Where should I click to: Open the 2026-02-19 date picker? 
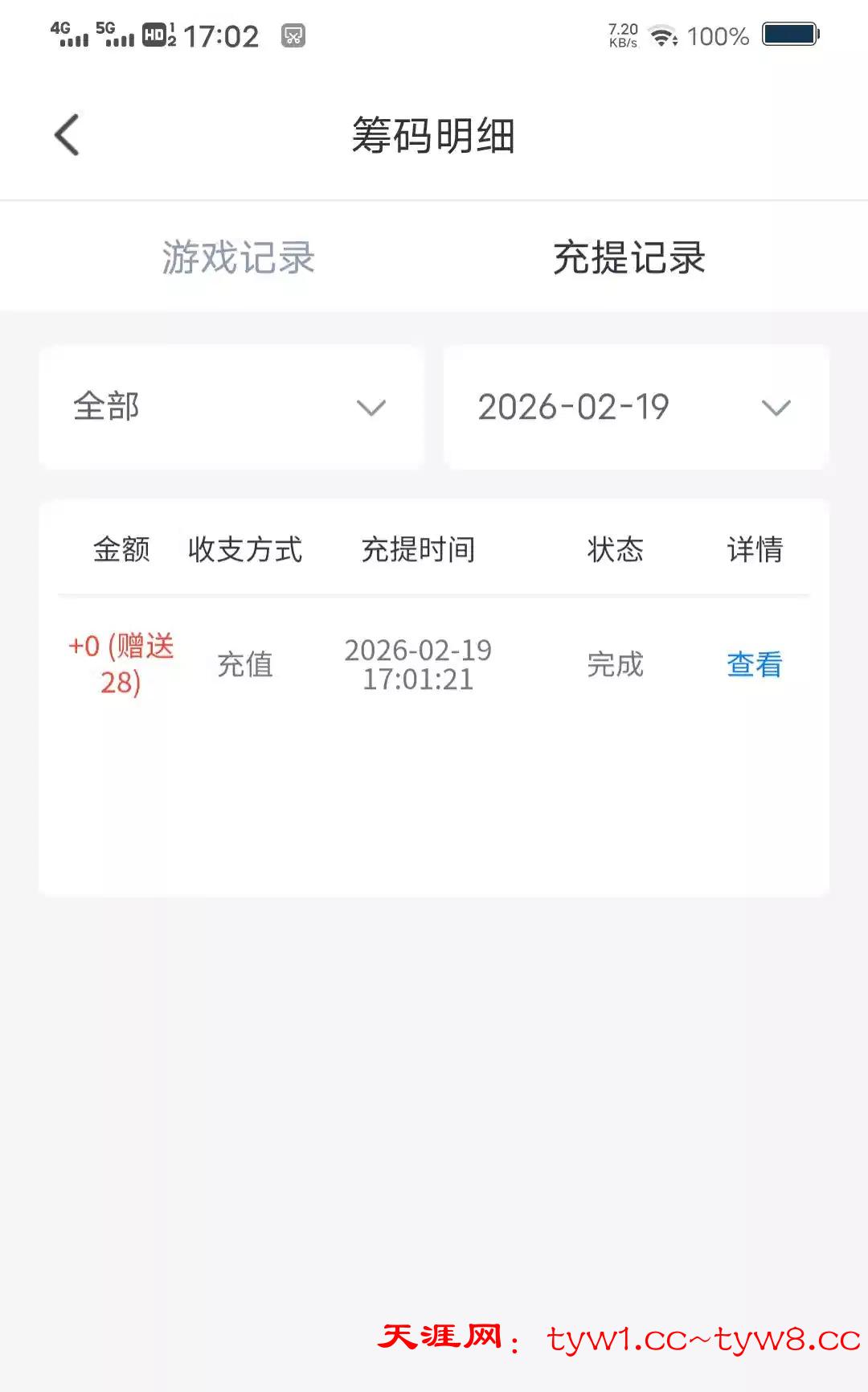tap(636, 408)
